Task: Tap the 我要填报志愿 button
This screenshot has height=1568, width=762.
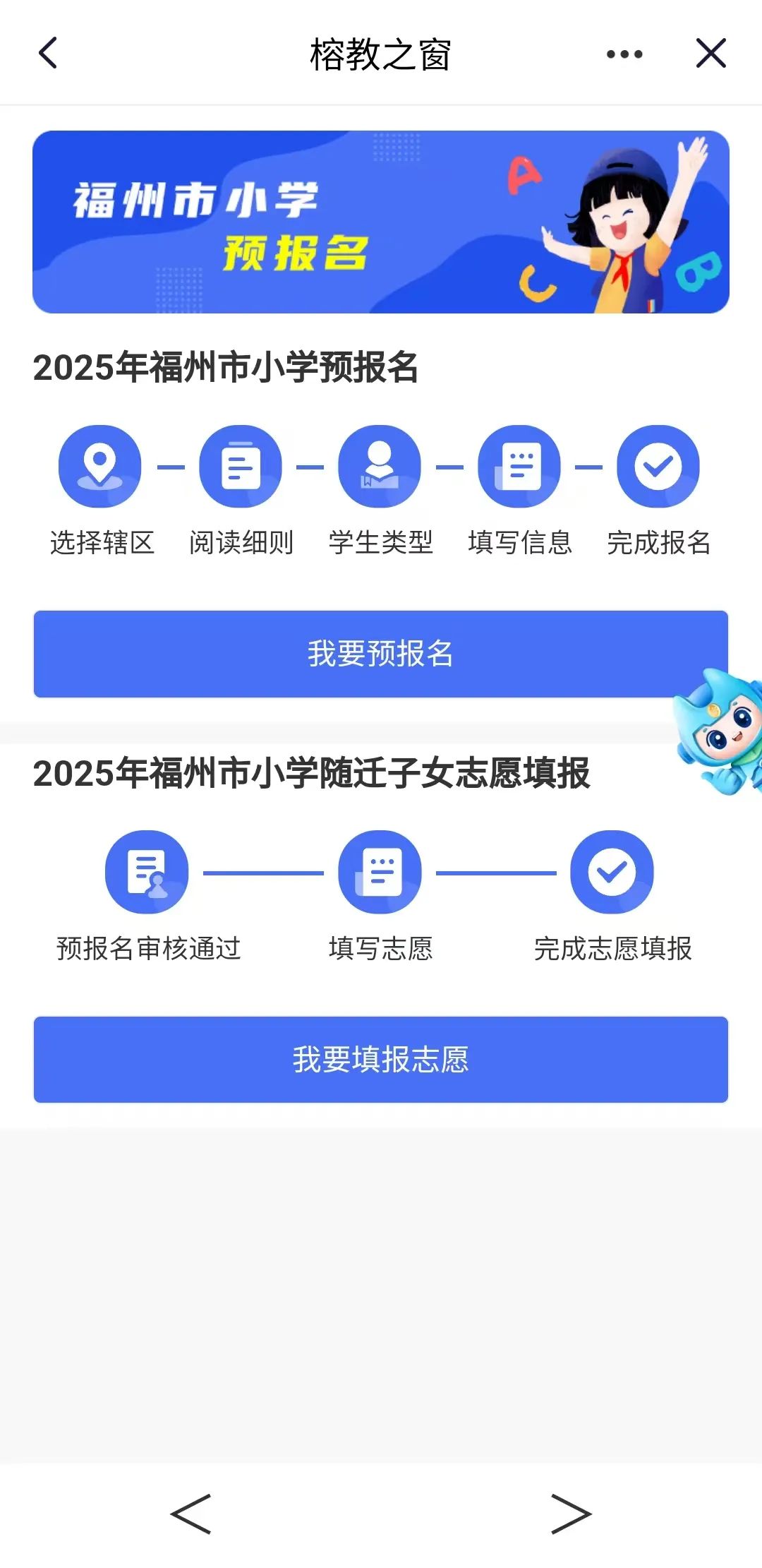Action: (x=380, y=1059)
